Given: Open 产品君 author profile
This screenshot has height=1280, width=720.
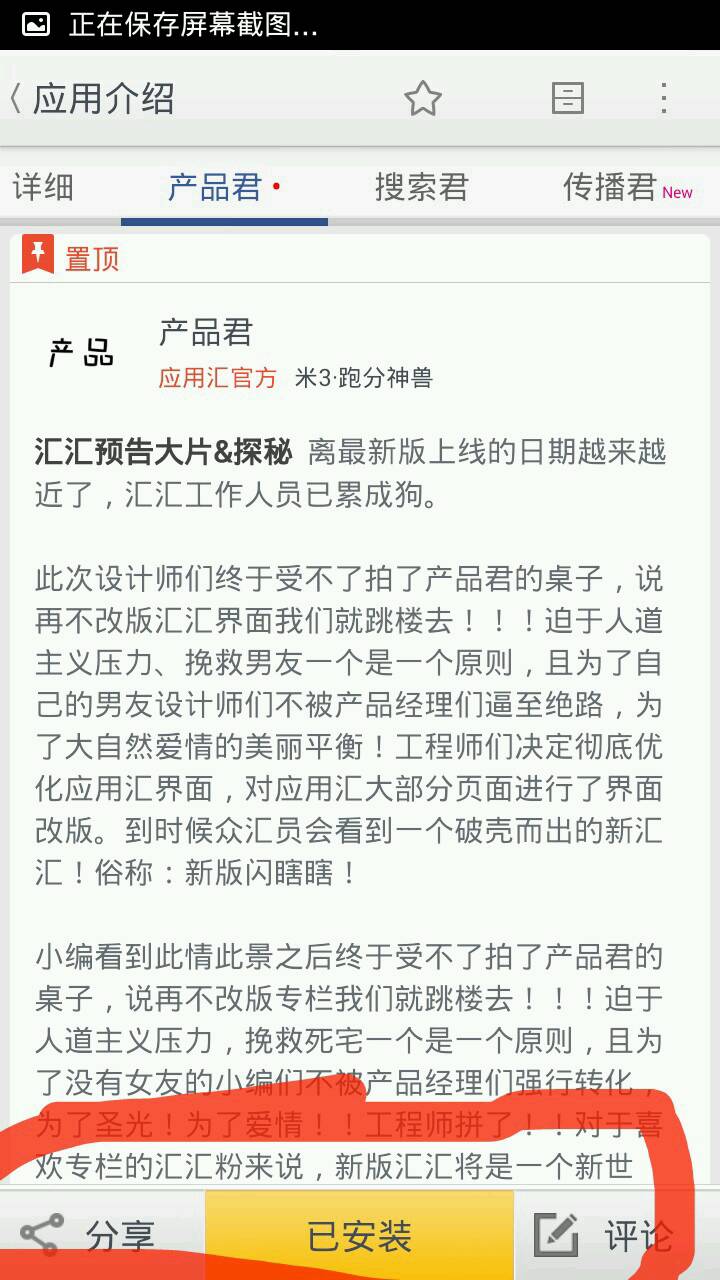Looking at the screenshot, I should (205, 333).
